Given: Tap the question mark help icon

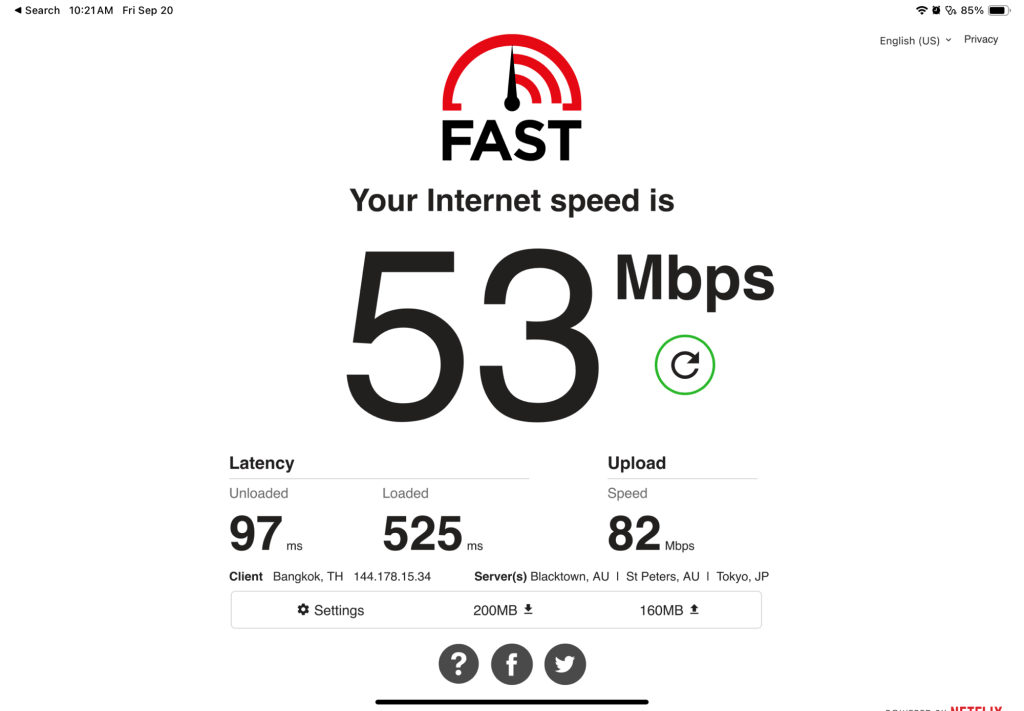Looking at the screenshot, I should click(x=459, y=664).
